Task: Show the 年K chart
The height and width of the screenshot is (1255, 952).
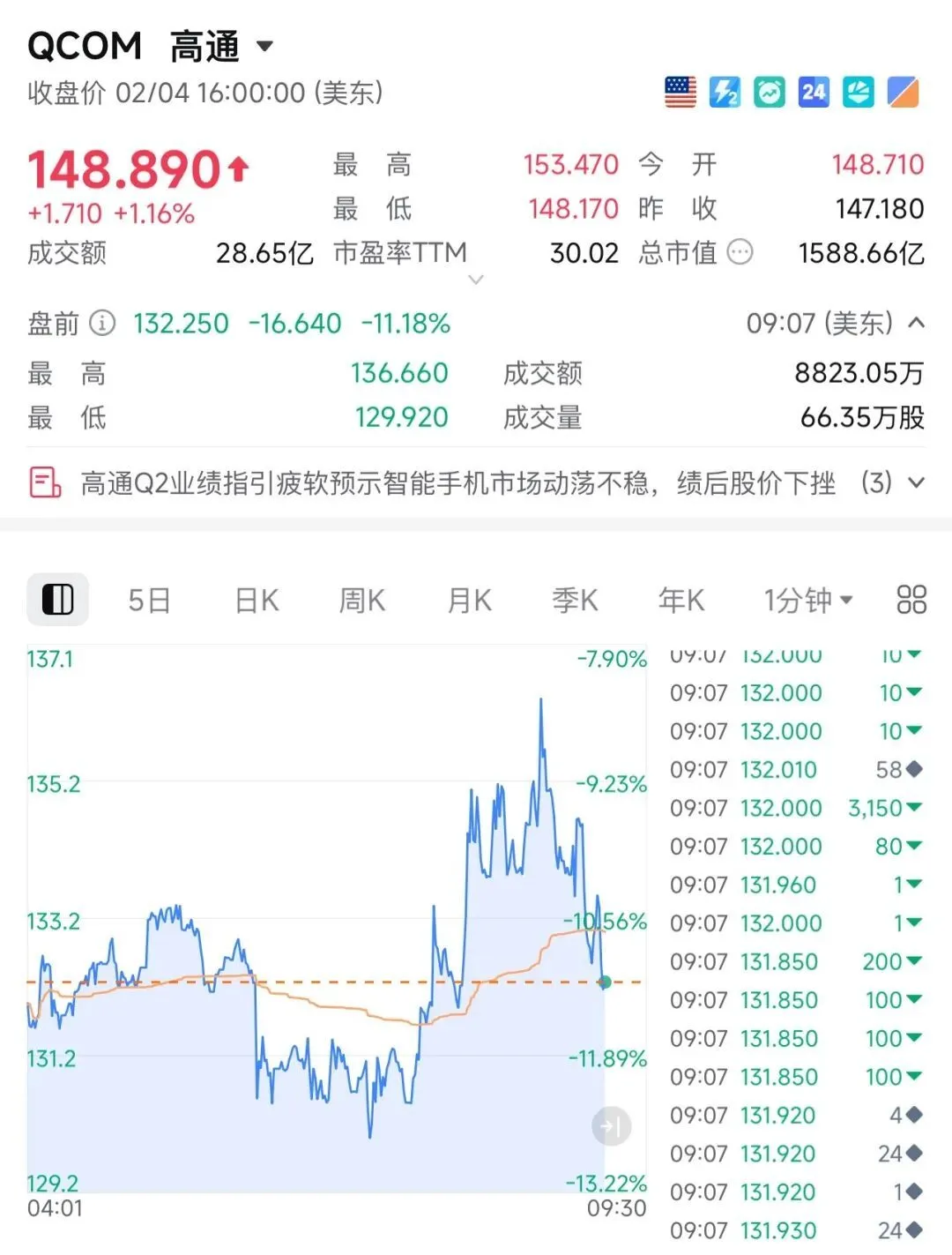Action: (681, 601)
